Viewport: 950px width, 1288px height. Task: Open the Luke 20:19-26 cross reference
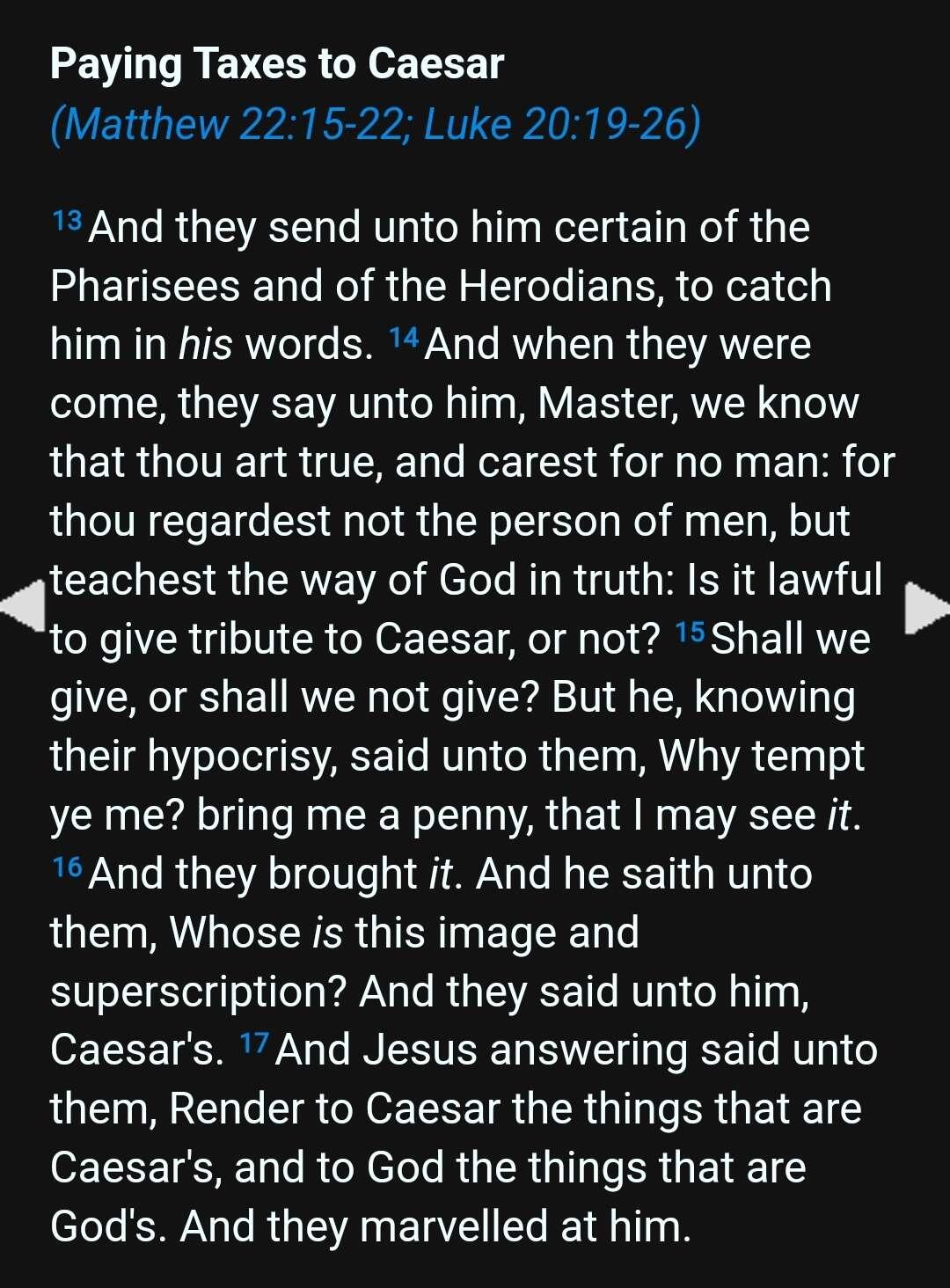tap(559, 123)
